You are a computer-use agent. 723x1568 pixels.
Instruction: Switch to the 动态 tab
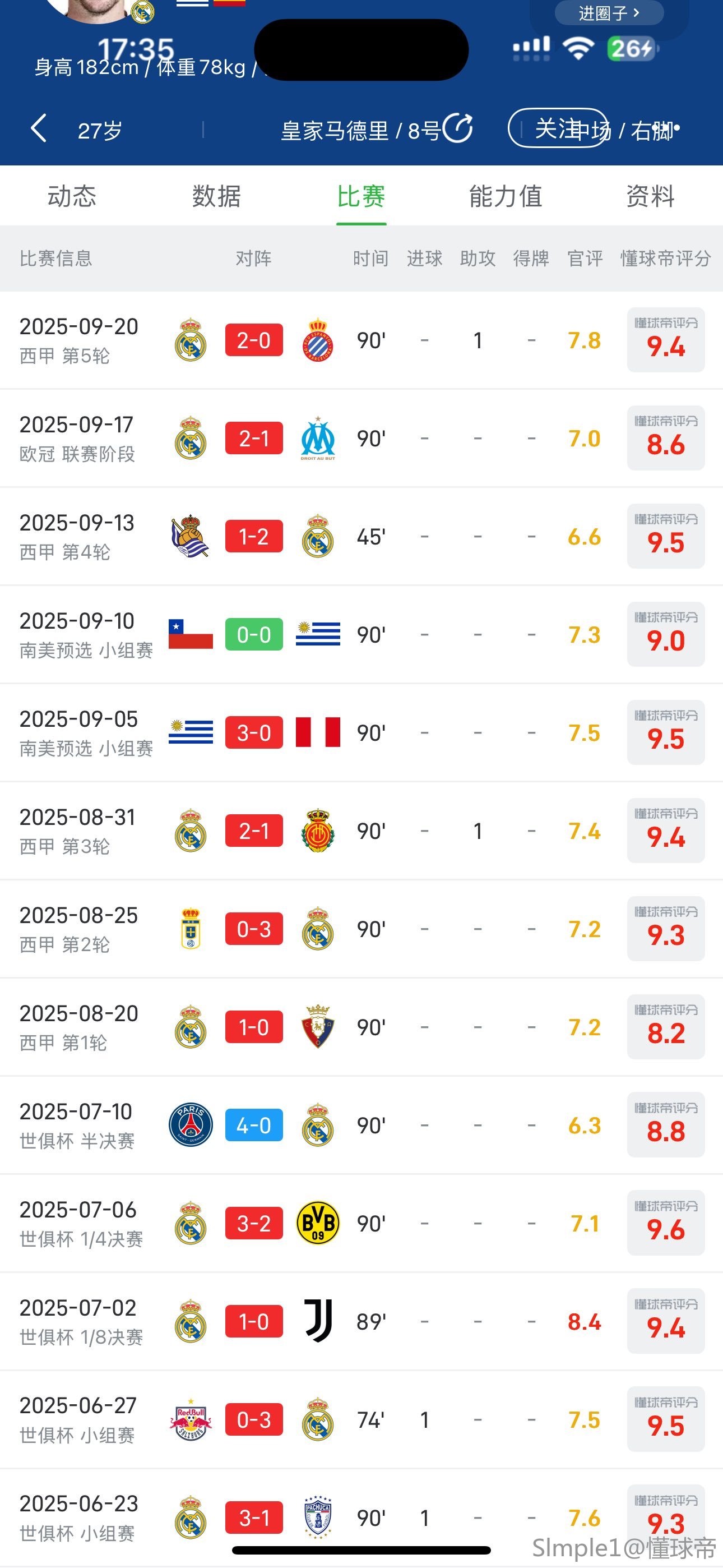pyautogui.click(x=72, y=196)
